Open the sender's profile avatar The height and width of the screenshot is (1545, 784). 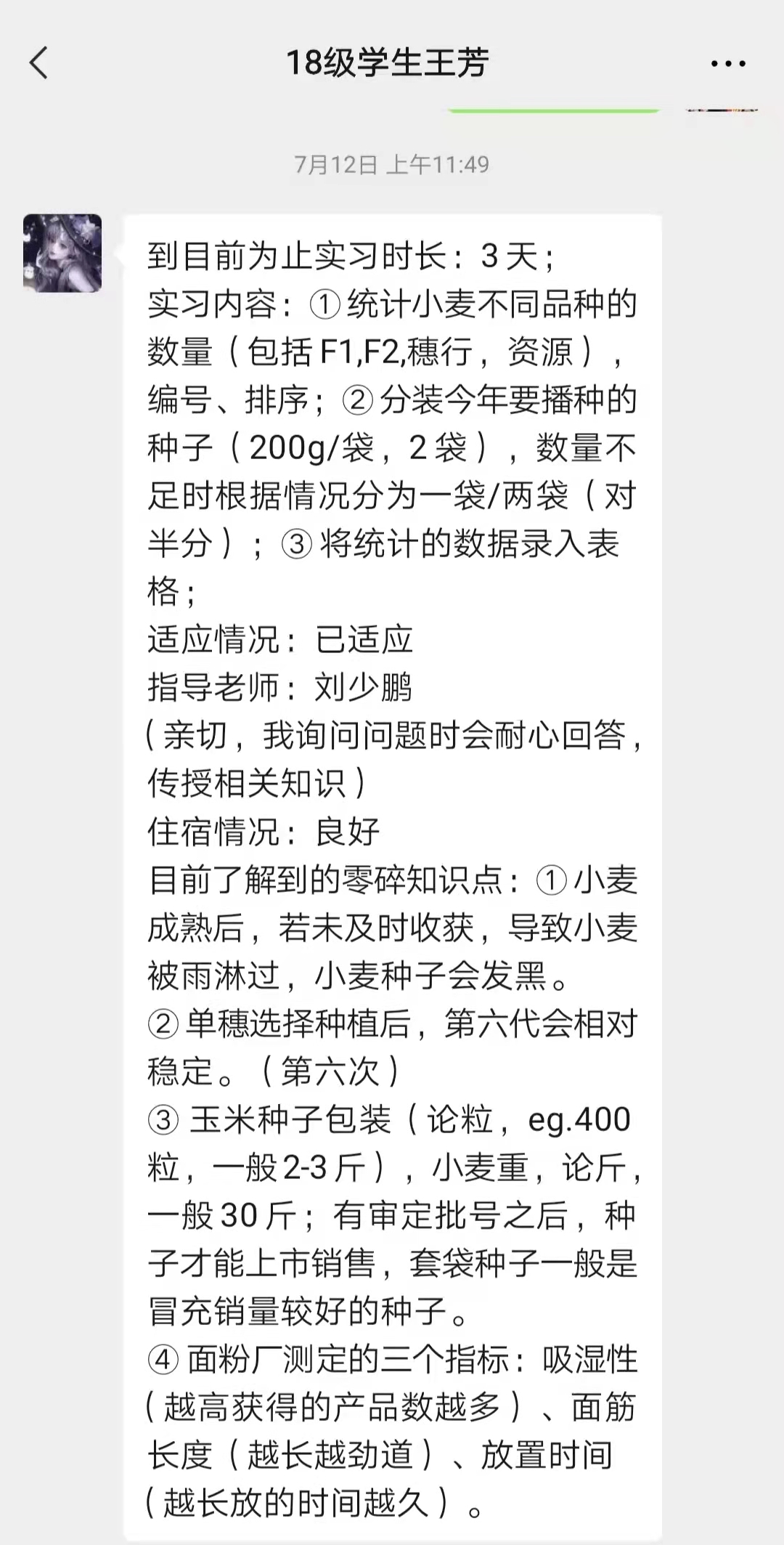(x=62, y=254)
